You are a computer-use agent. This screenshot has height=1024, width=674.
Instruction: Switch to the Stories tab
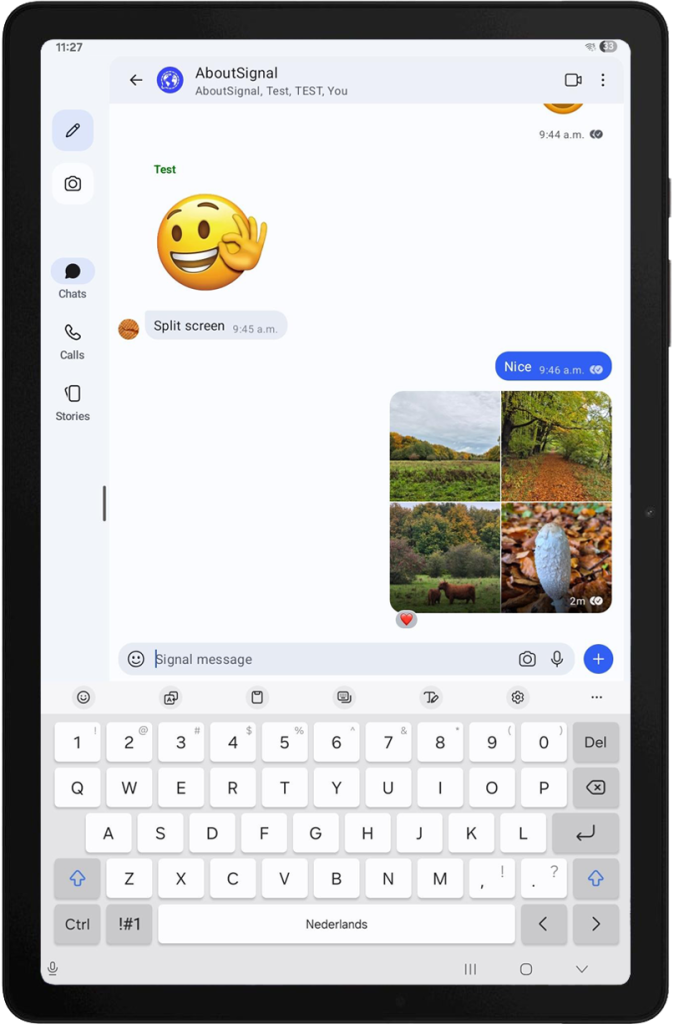pyautogui.click(x=72, y=402)
